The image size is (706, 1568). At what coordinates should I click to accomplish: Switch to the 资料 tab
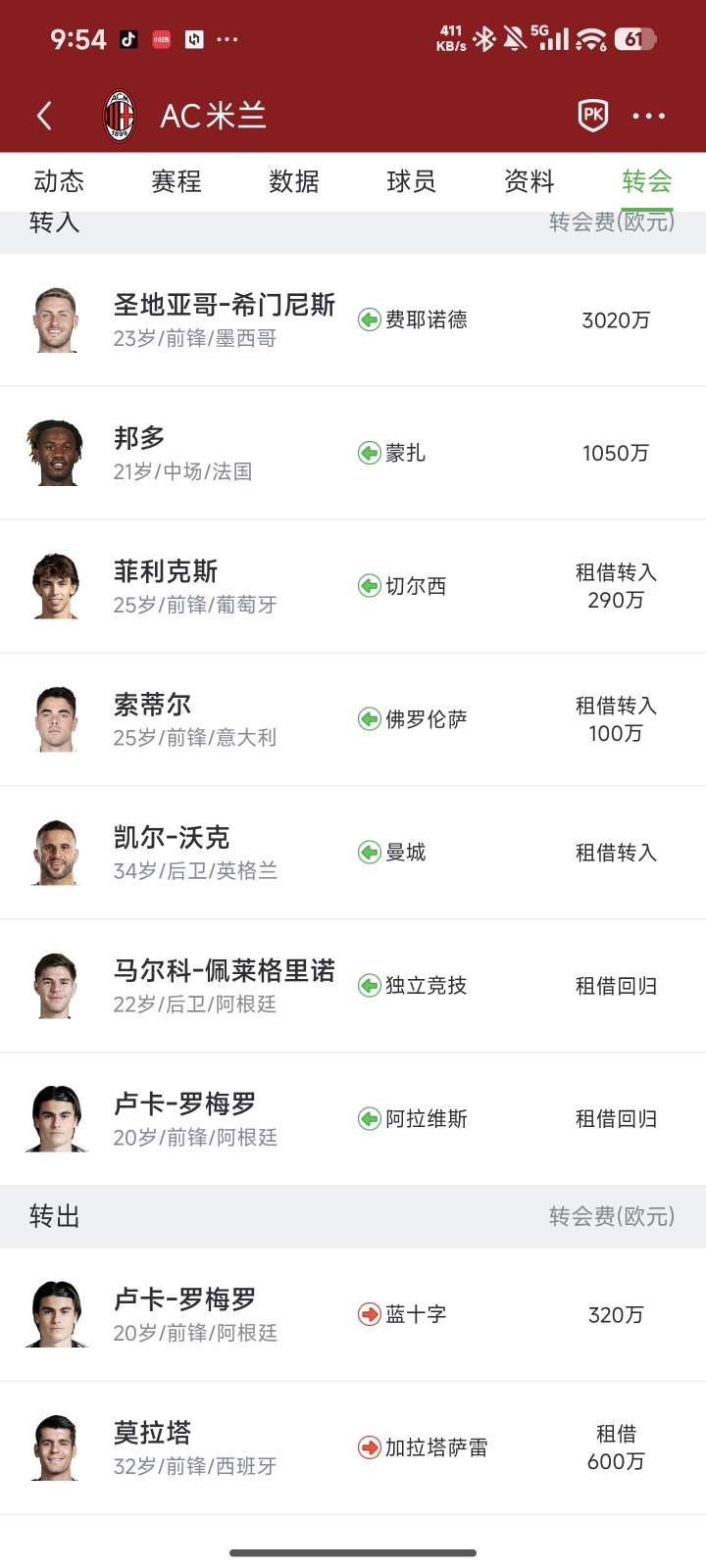click(x=529, y=181)
